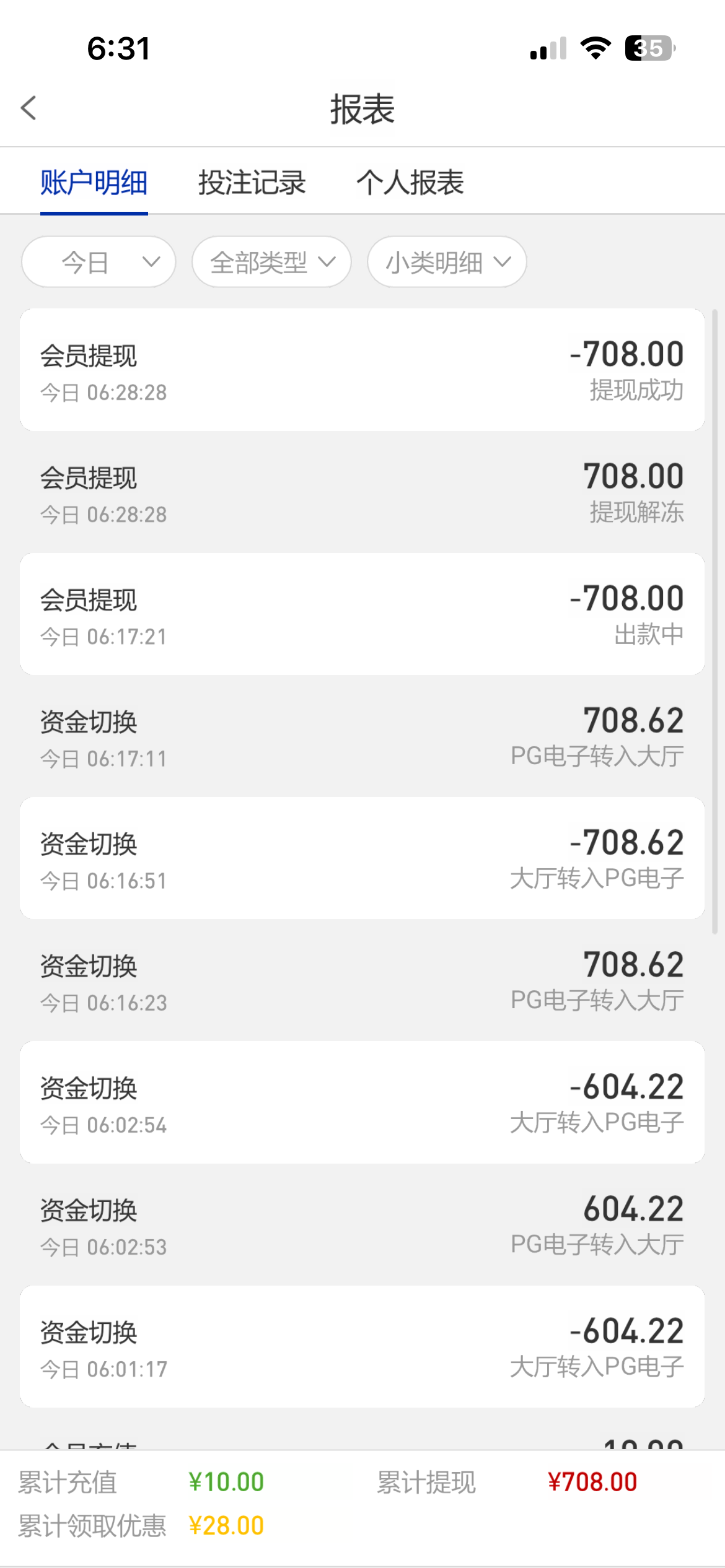Go back from the 报表 page
Screen dimensions: 725x1568
tap(29, 108)
